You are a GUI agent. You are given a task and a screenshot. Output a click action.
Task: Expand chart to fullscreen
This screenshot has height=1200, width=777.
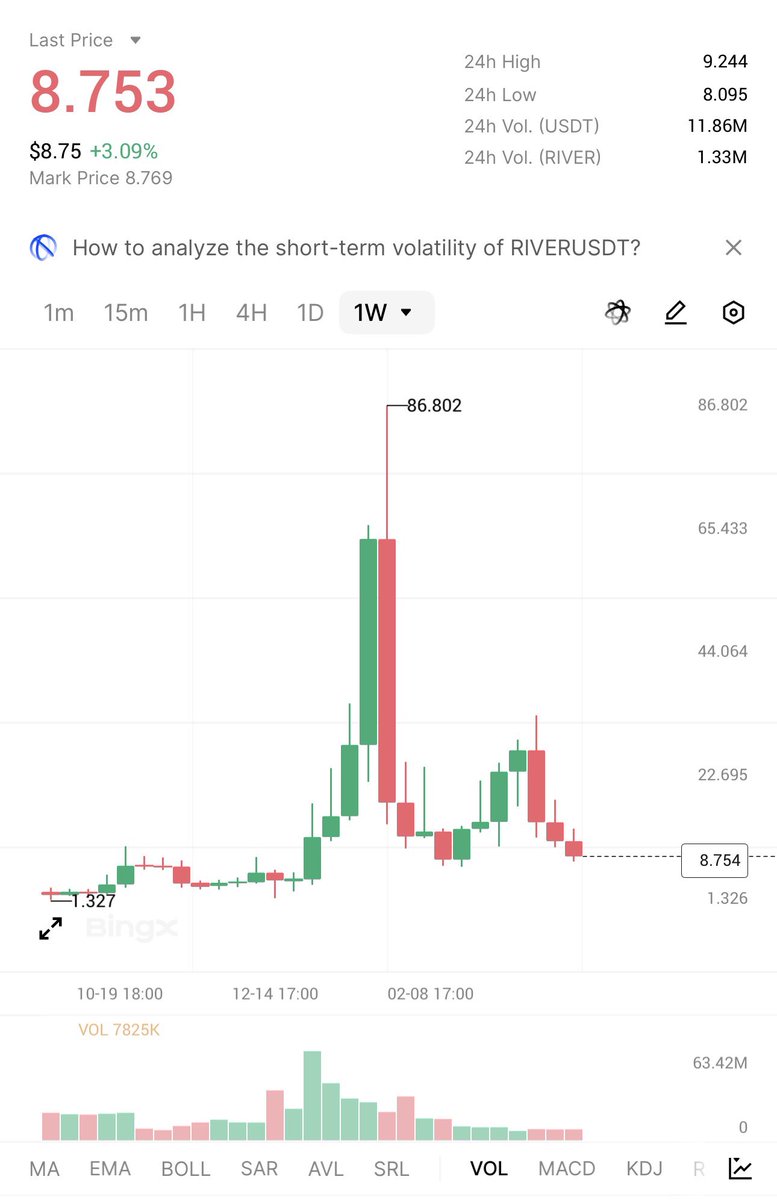coord(50,929)
